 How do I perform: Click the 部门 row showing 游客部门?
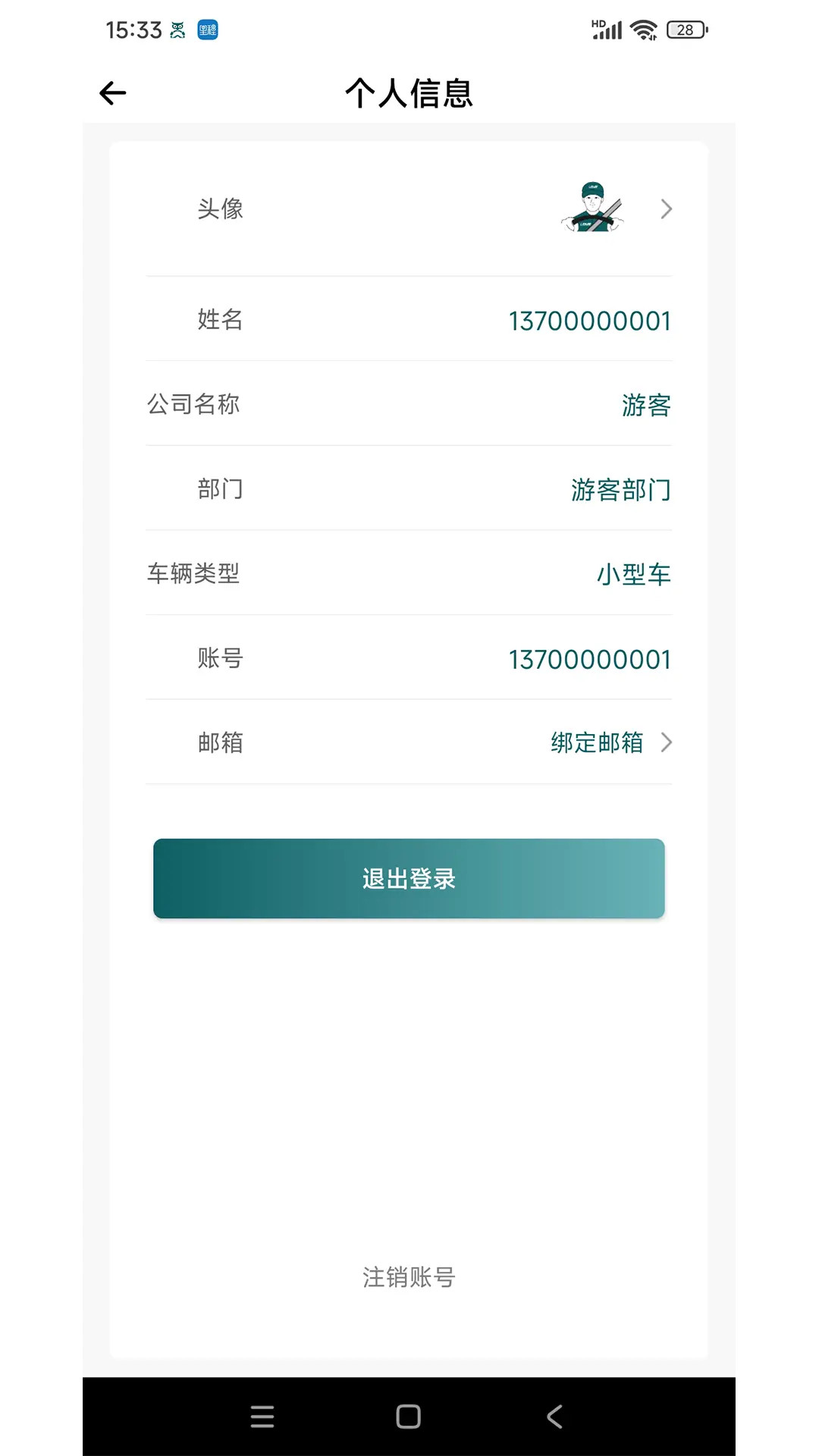click(409, 490)
